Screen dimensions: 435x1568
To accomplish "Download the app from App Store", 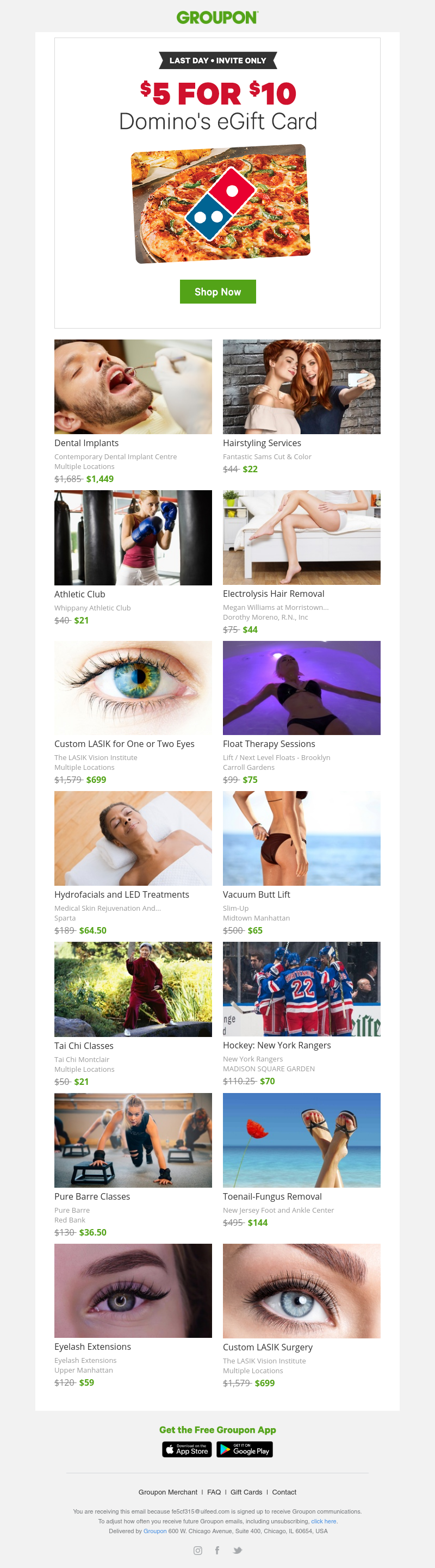I will [x=186, y=1449].
